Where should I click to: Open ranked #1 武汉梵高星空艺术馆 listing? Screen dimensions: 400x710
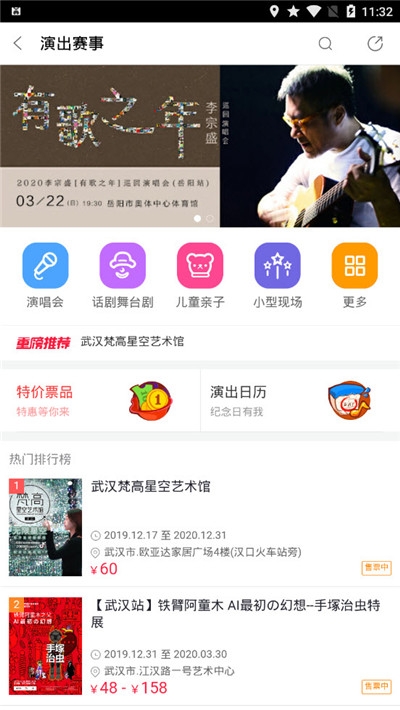[200, 527]
